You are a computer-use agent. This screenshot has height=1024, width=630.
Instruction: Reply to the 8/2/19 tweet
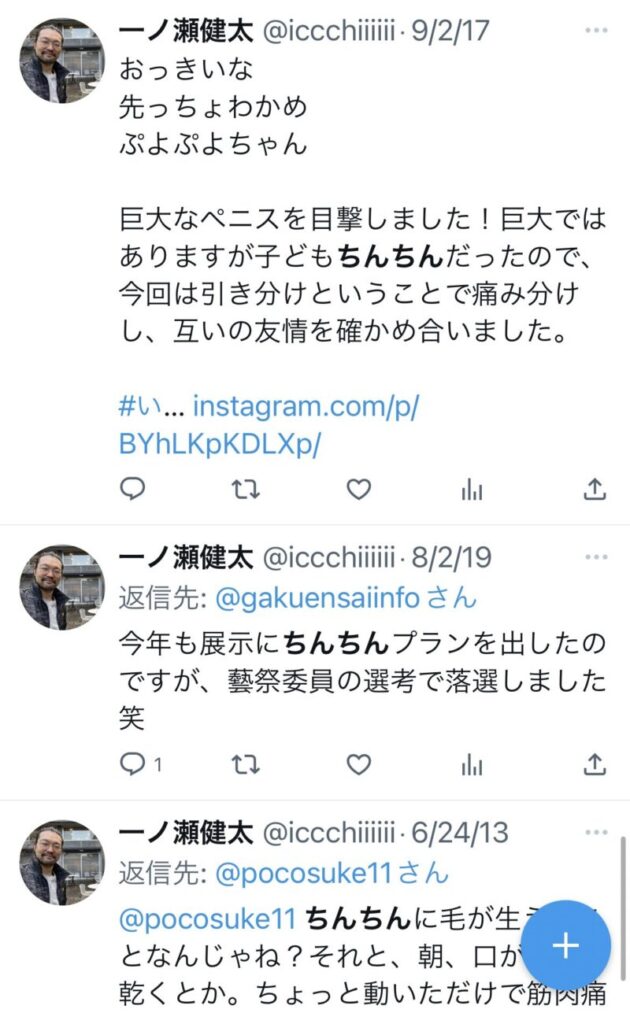(134, 764)
